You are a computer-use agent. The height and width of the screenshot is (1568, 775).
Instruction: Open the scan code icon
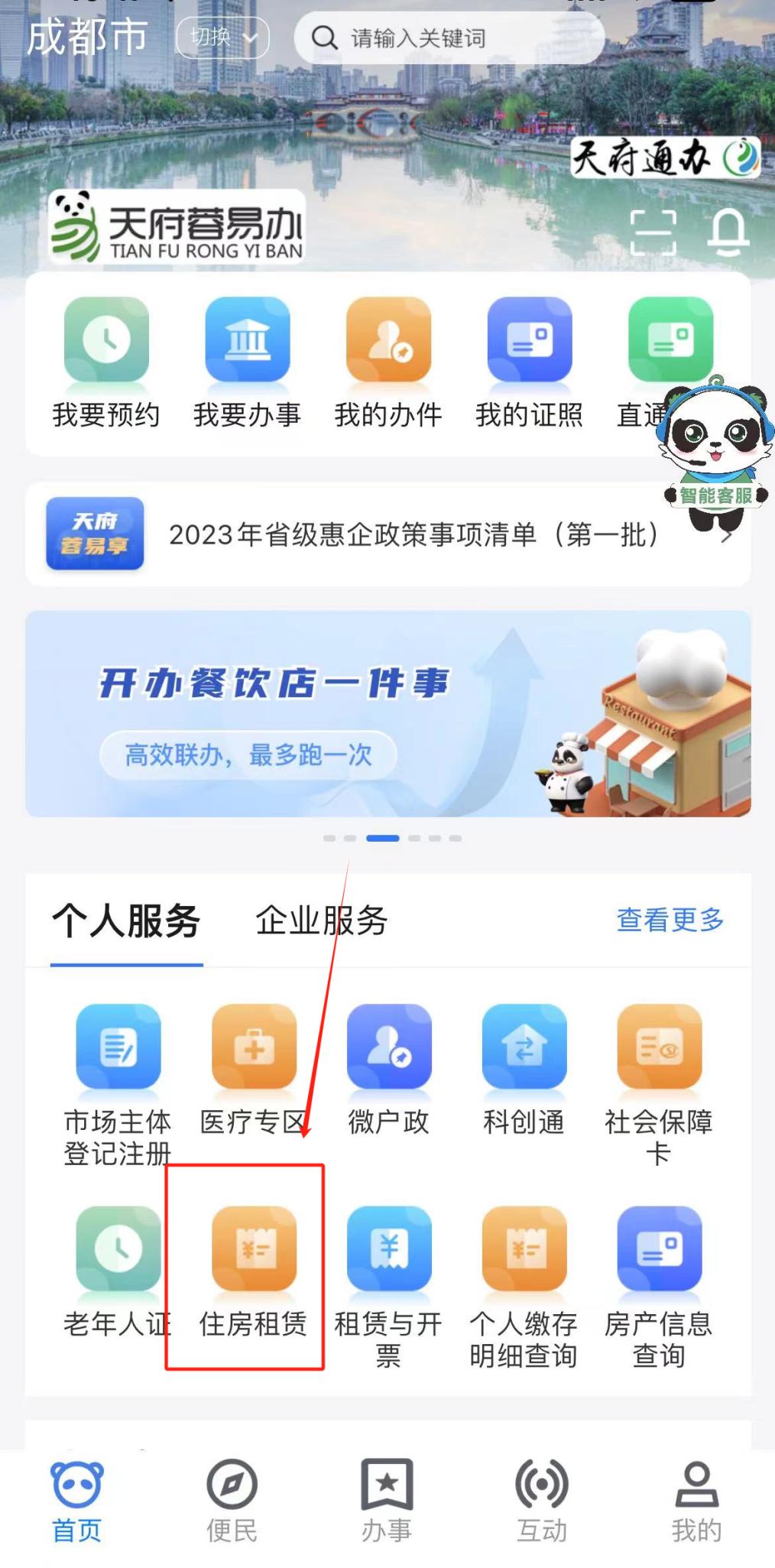pos(653,232)
